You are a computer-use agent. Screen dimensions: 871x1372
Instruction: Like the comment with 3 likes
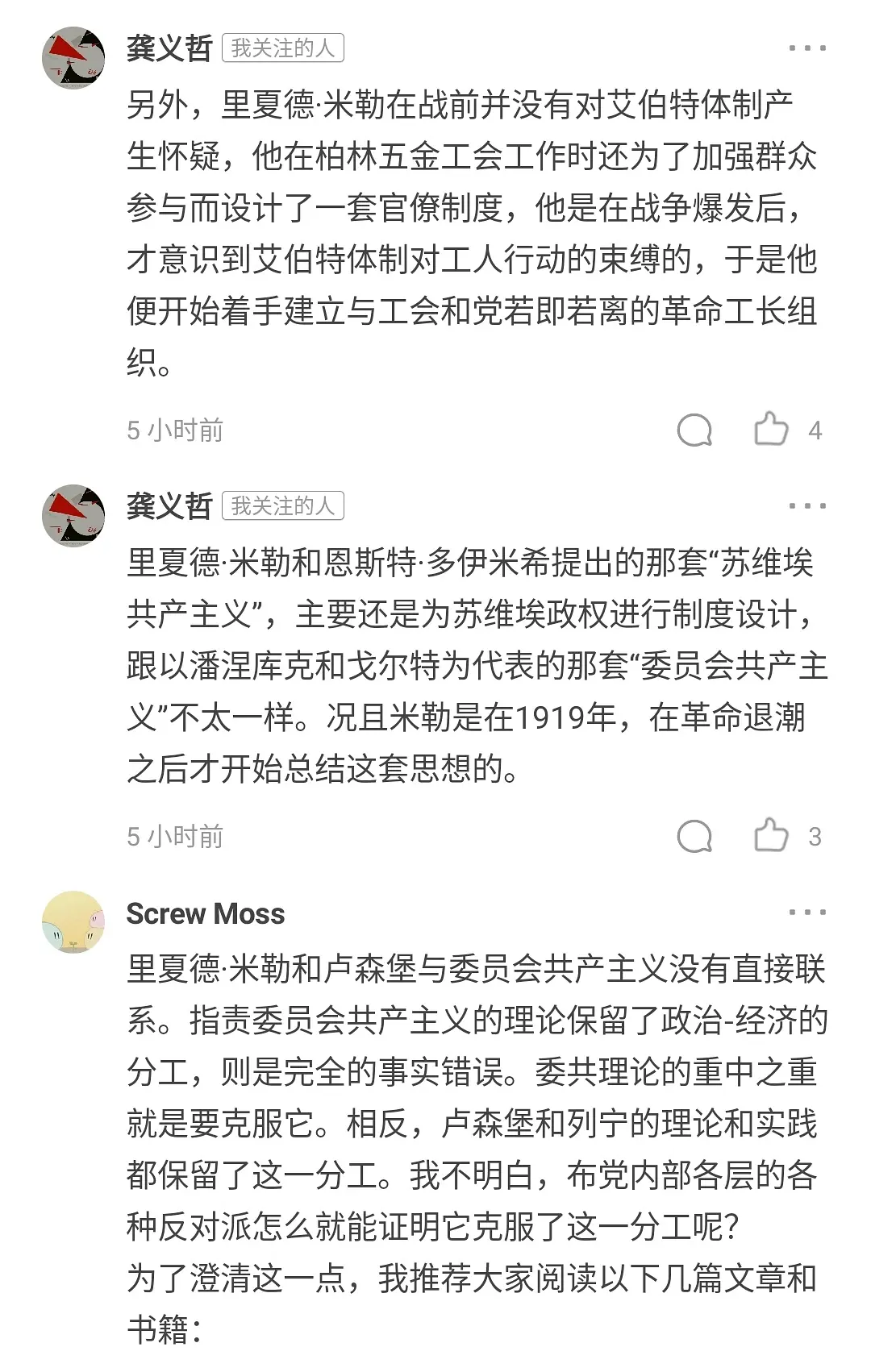click(771, 836)
